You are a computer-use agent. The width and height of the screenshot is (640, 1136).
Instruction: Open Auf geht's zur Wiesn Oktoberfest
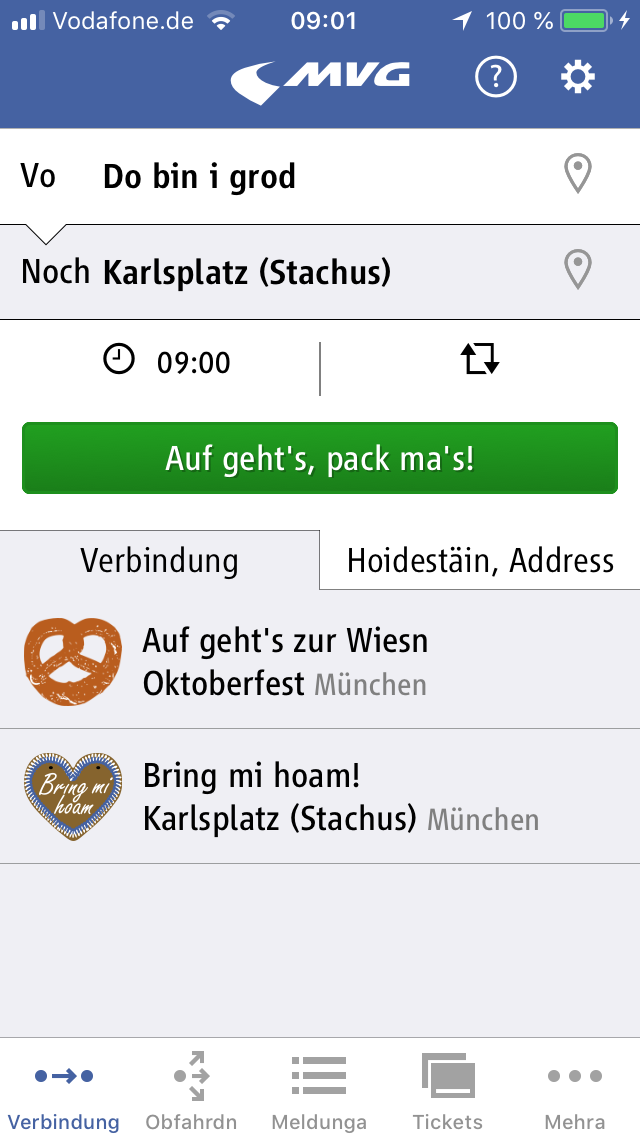320,662
